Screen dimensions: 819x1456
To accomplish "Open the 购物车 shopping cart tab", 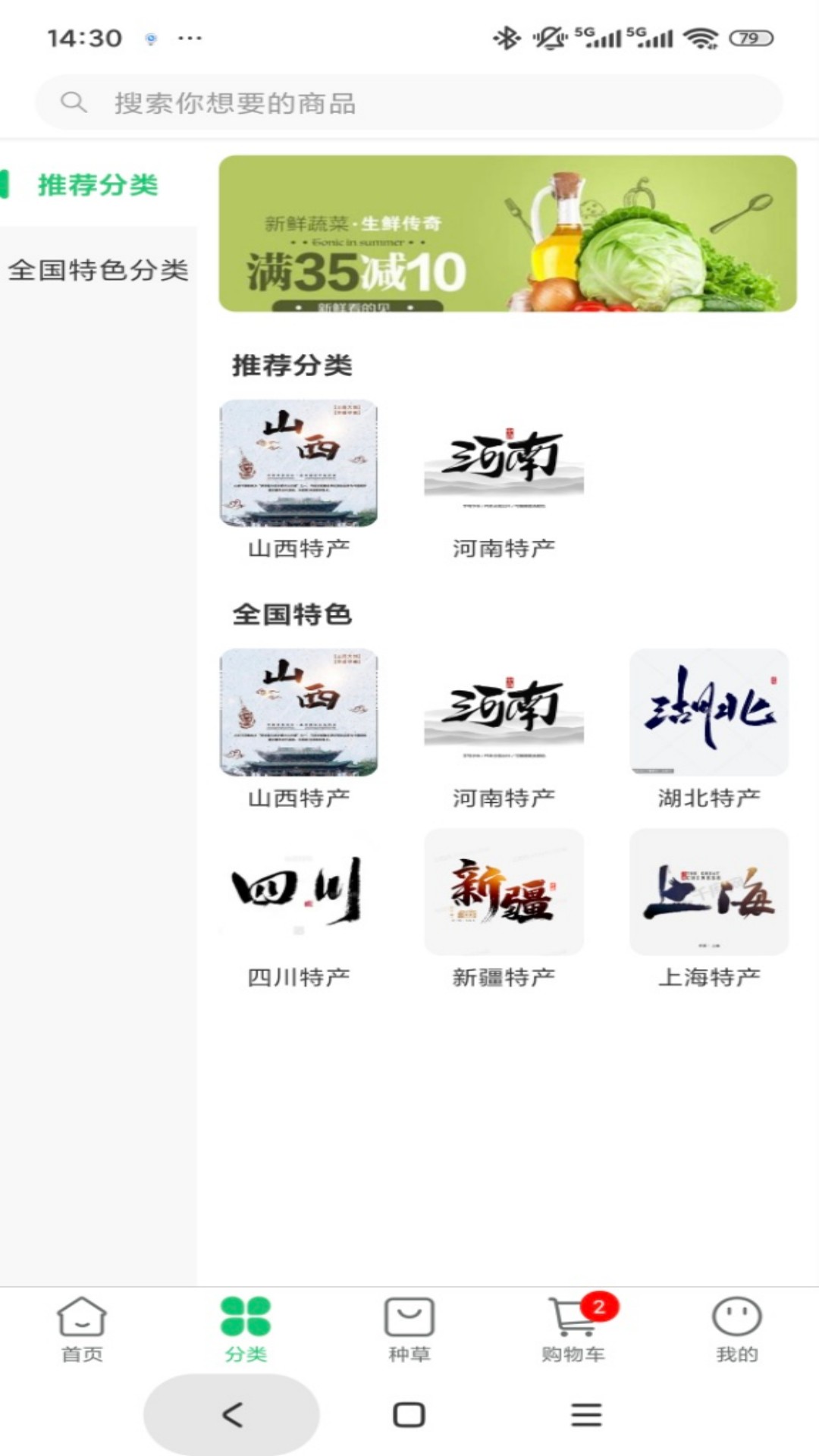I will pos(573,1329).
